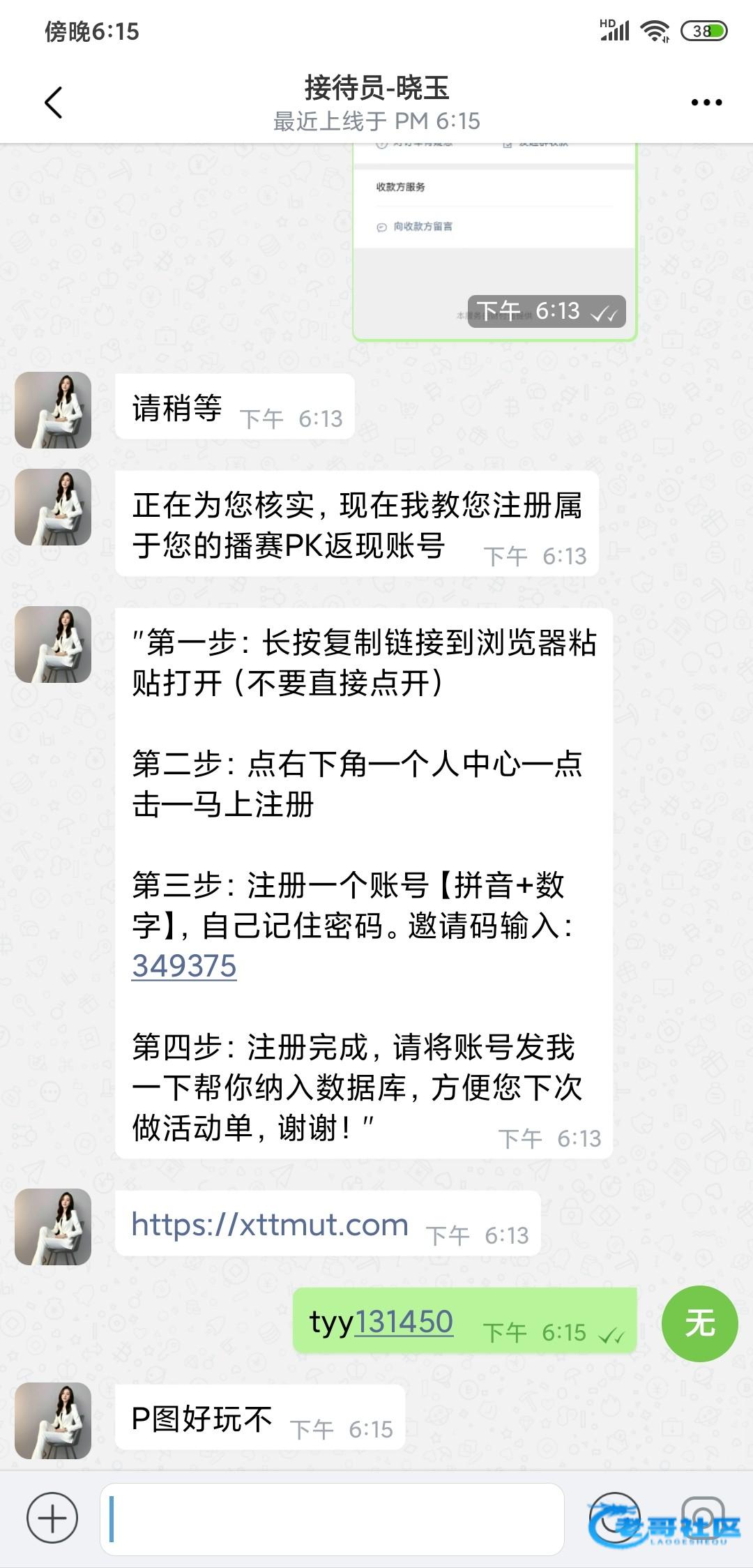This screenshot has height=1568, width=753.
Task: Open the three-dot overflow menu
Action: pos(706,103)
